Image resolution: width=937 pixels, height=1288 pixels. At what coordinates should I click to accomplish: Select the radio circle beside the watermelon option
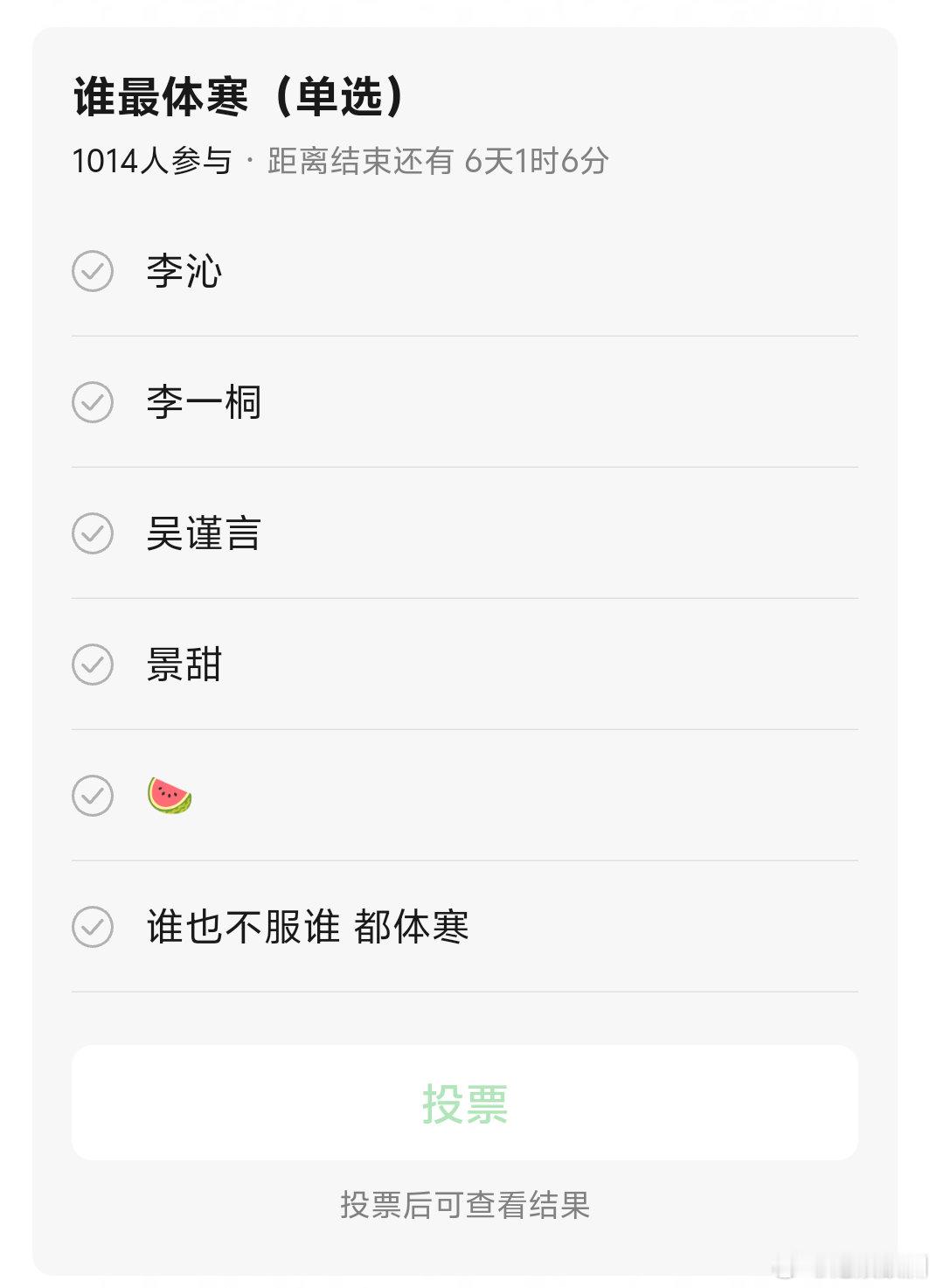pyautogui.click(x=93, y=797)
